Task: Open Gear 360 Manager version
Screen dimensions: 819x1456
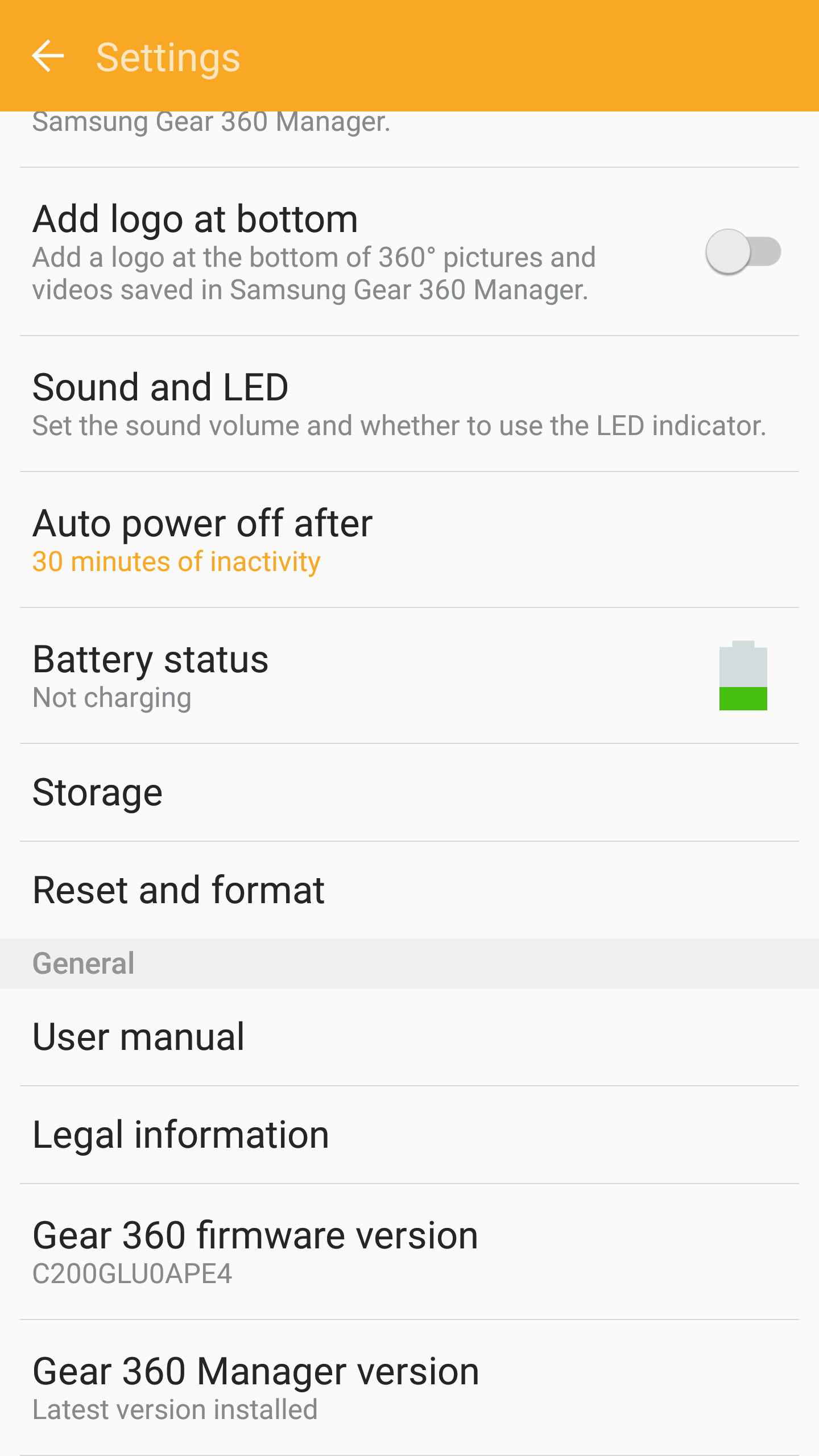Action: point(409,1388)
